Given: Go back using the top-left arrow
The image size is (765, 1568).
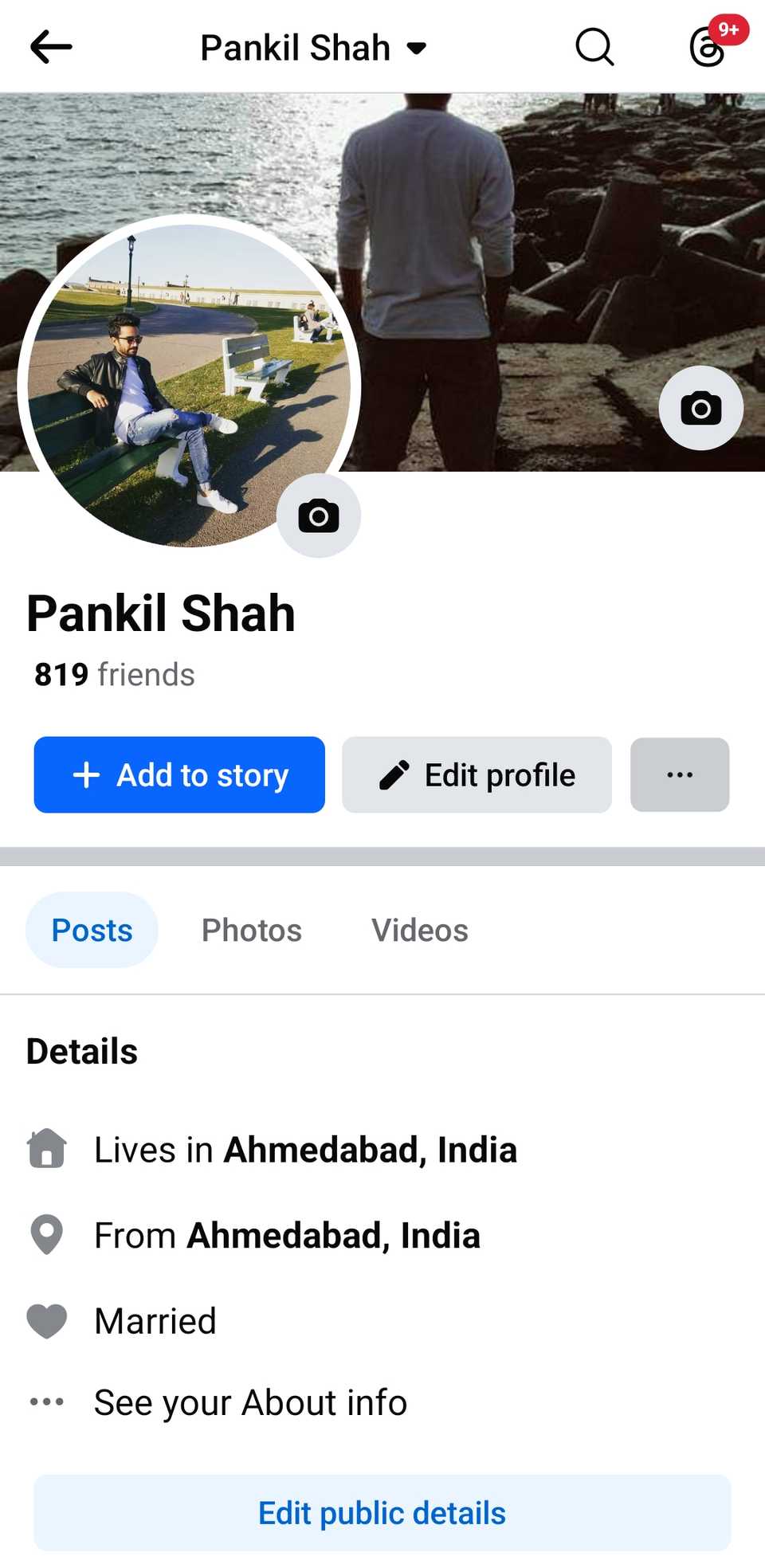Looking at the screenshot, I should point(51,47).
